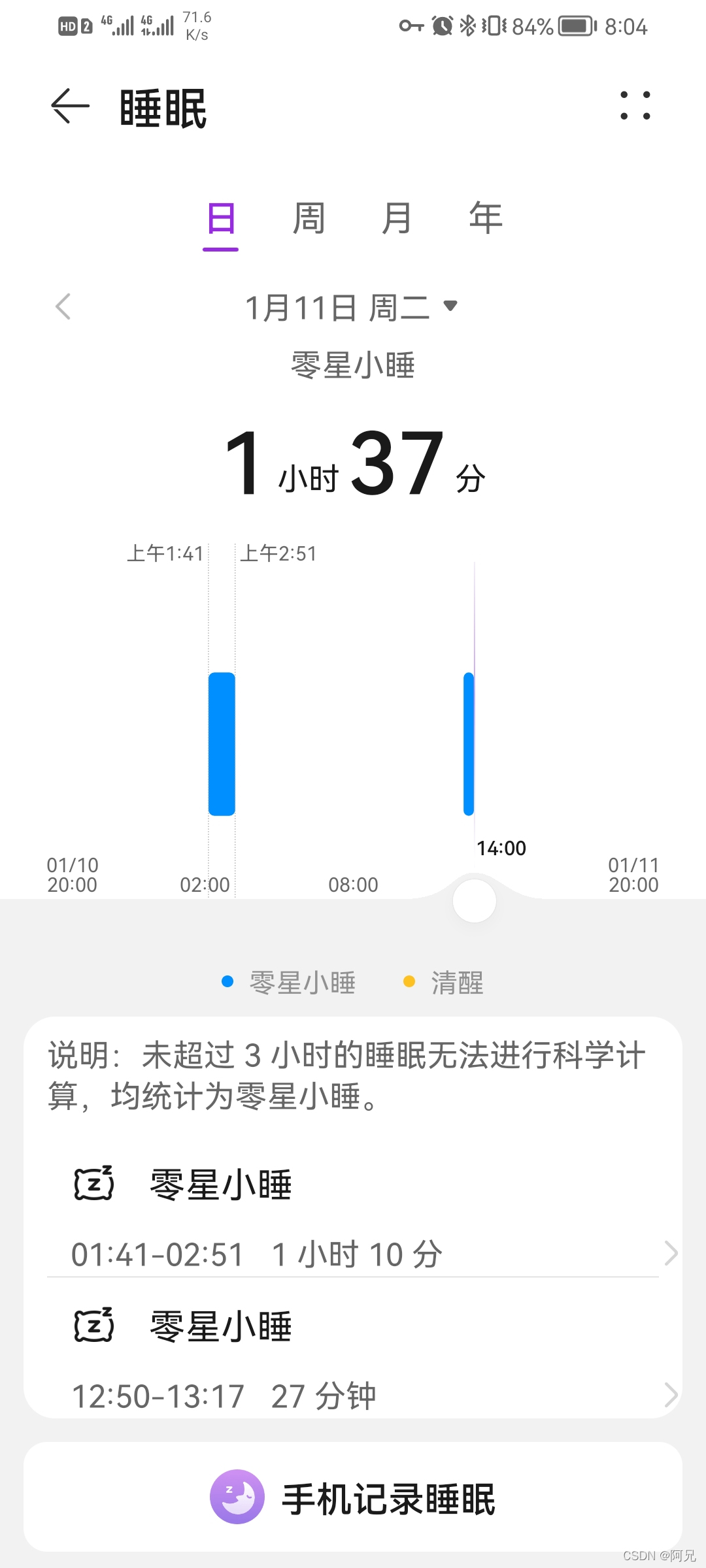This screenshot has height=1568, width=706.
Task: Go to previous day with left chevron
Action: (63, 306)
